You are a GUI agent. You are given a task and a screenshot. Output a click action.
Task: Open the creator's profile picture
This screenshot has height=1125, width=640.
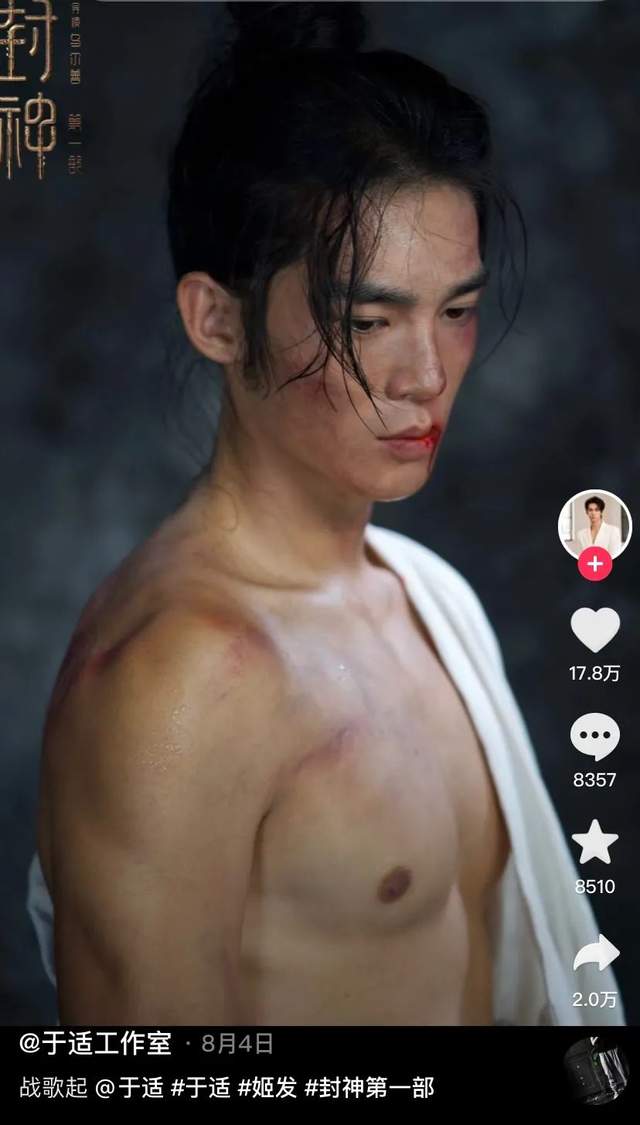(x=594, y=523)
